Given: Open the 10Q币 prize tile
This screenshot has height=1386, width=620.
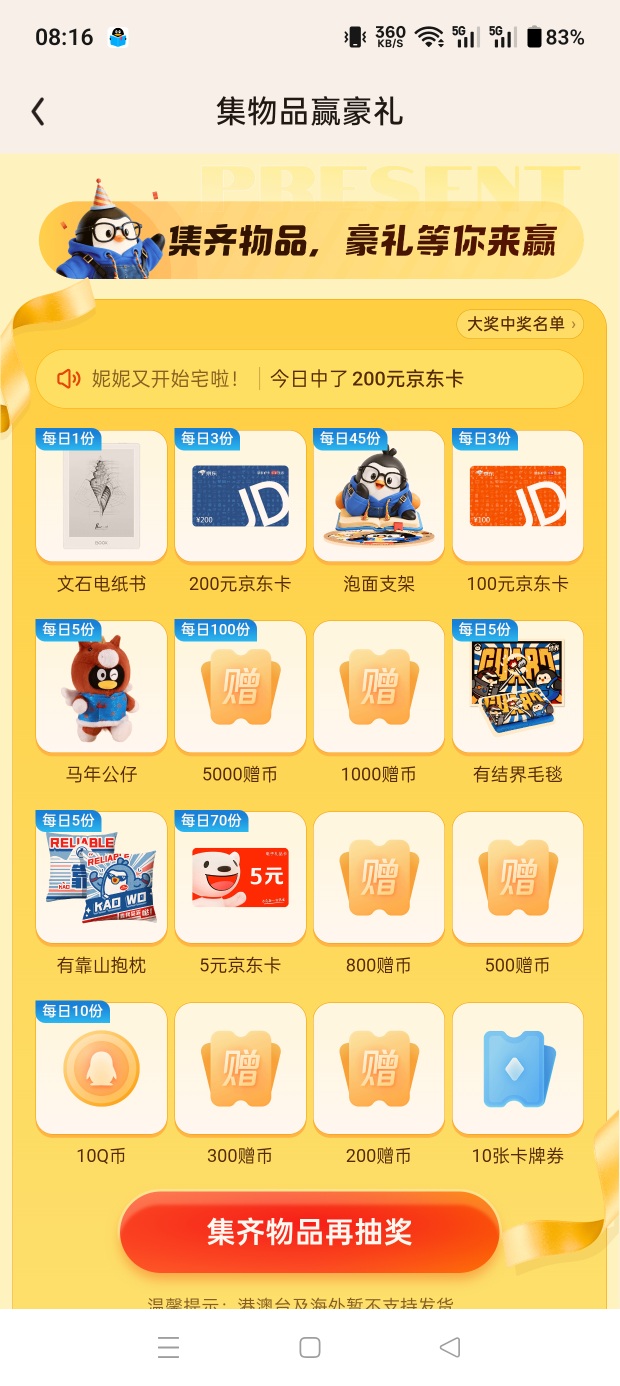Looking at the screenshot, I should 101,1069.
